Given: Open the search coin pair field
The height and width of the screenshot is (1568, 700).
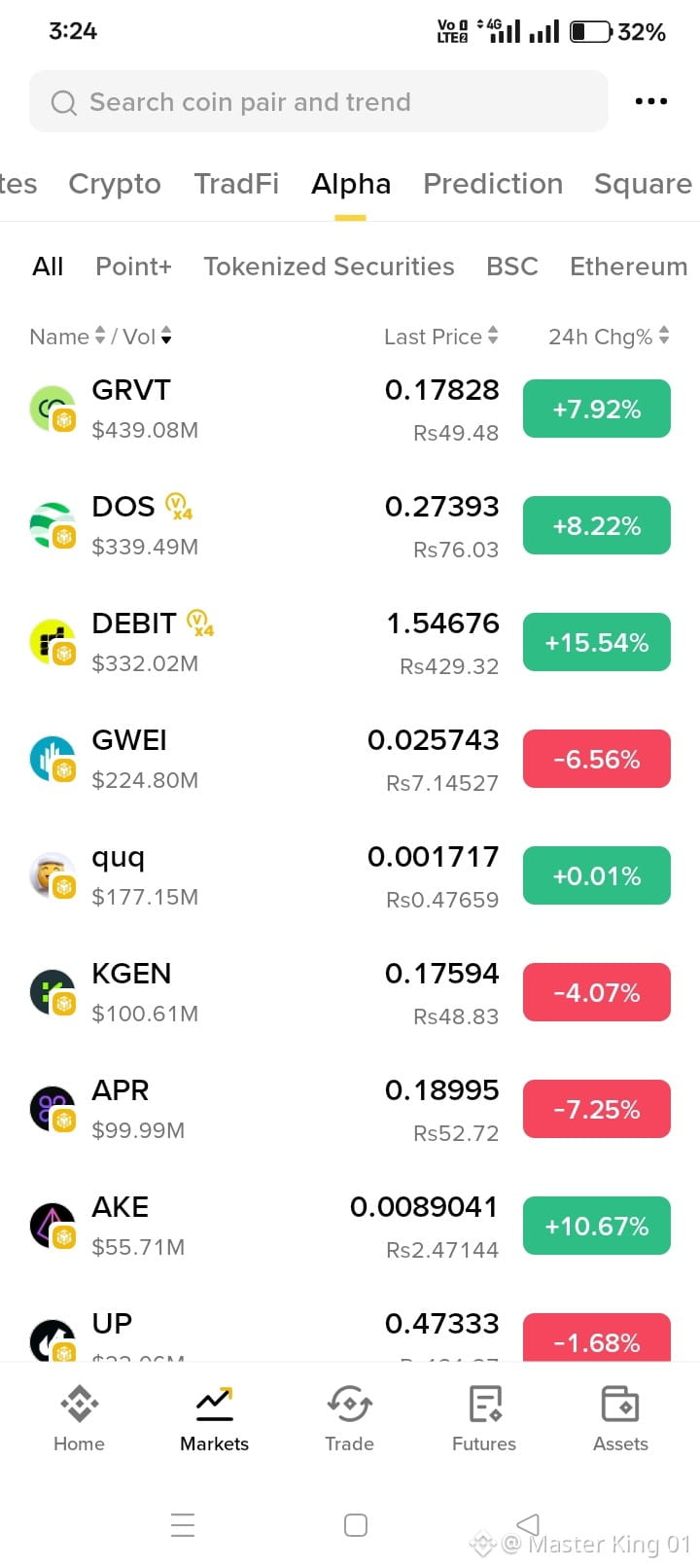Looking at the screenshot, I should [x=319, y=101].
